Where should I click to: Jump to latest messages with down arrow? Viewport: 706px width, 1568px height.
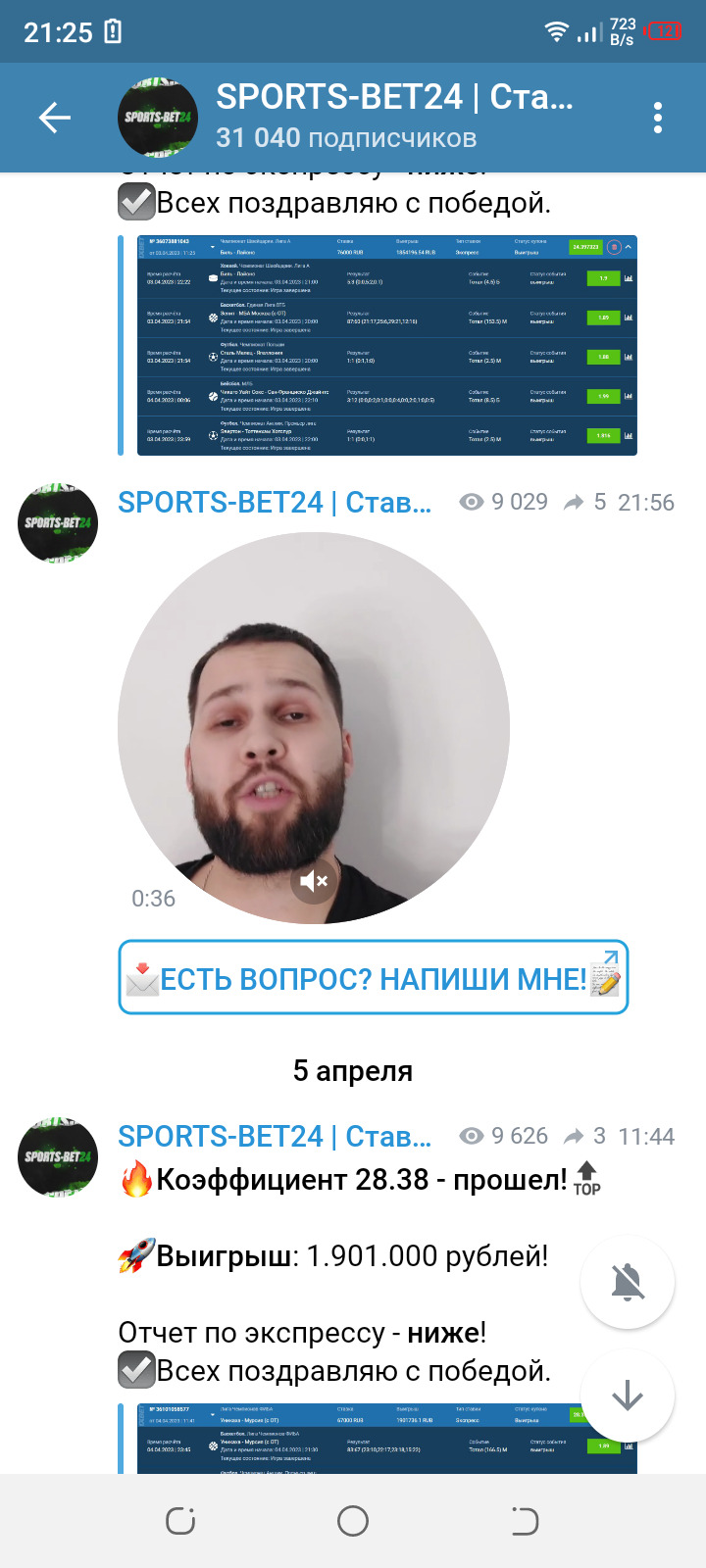pos(628,1396)
